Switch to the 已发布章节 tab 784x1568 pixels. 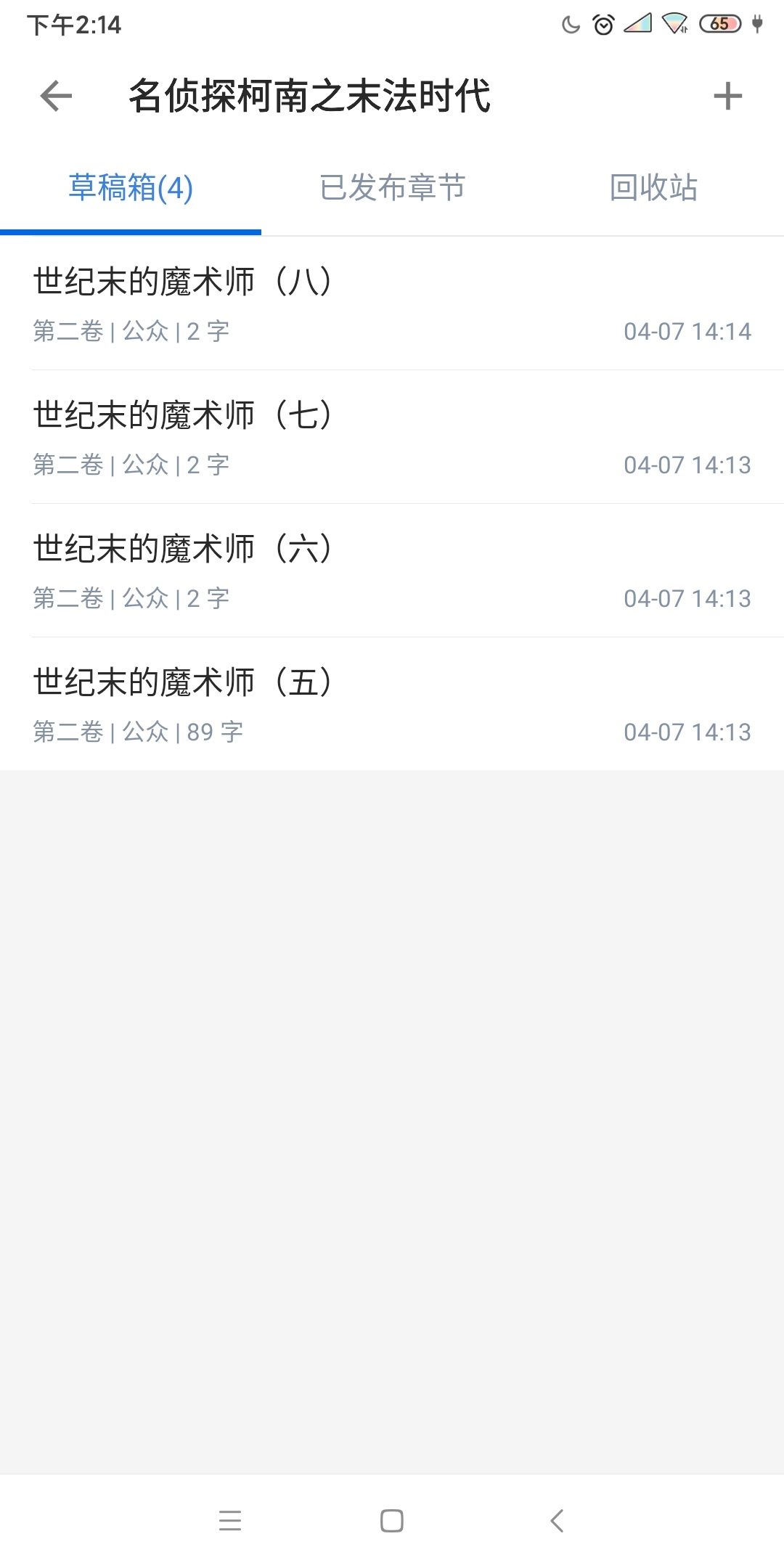pyautogui.click(x=392, y=188)
